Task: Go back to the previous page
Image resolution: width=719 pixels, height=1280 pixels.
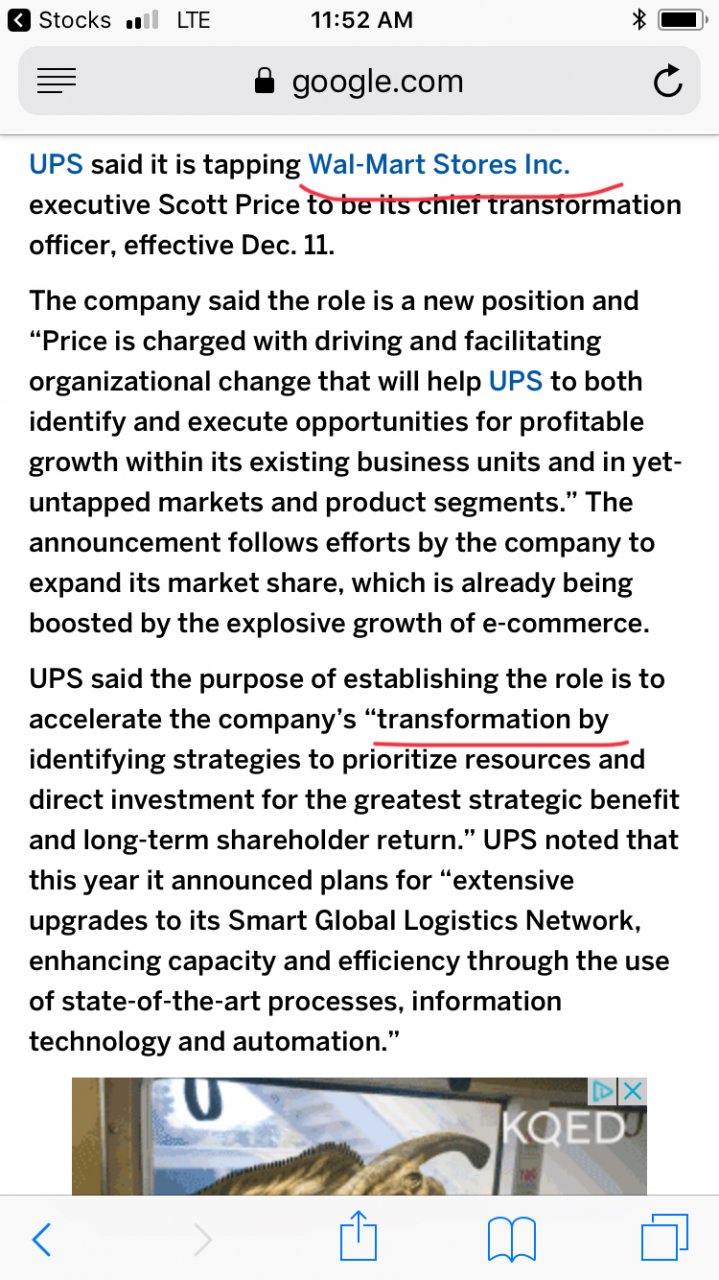Action: click(x=42, y=1240)
